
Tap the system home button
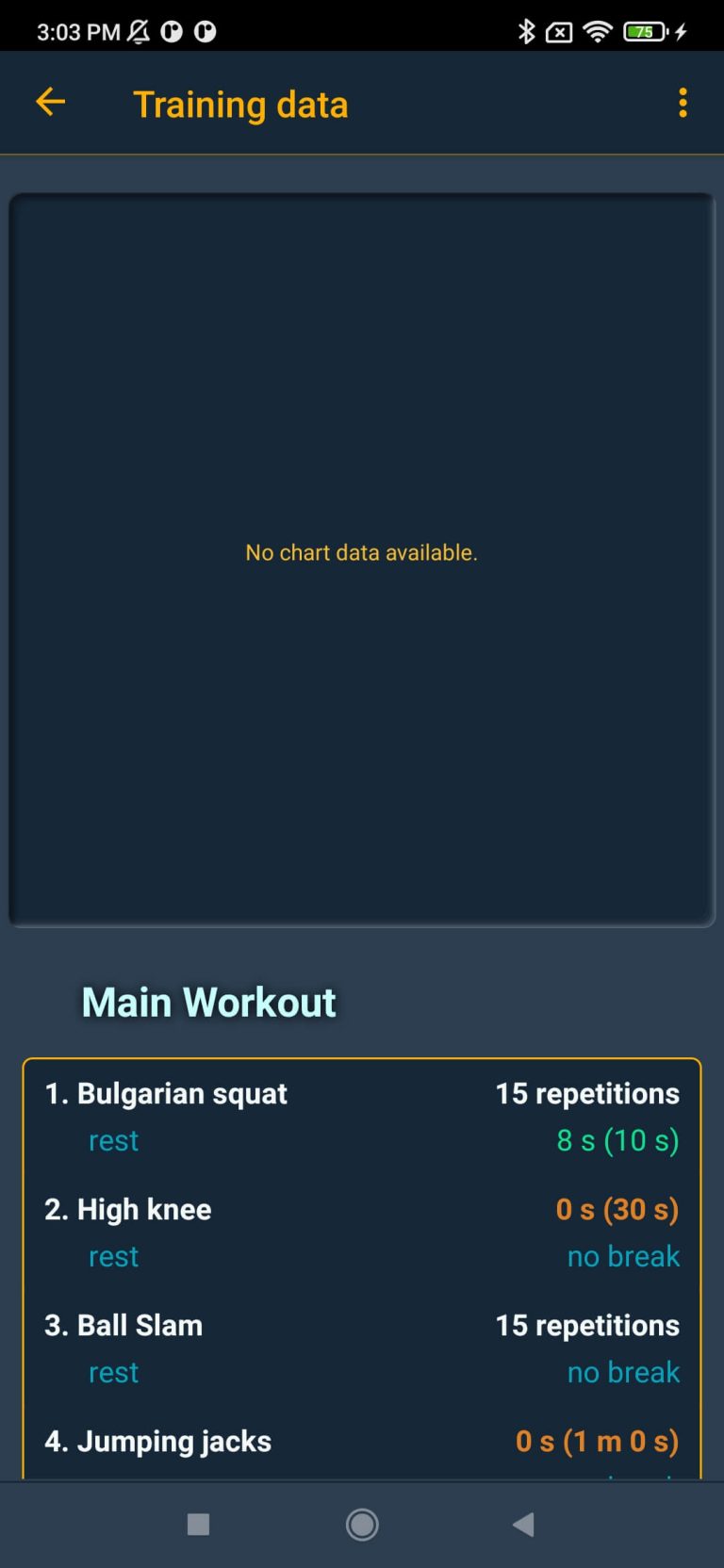tap(362, 1524)
